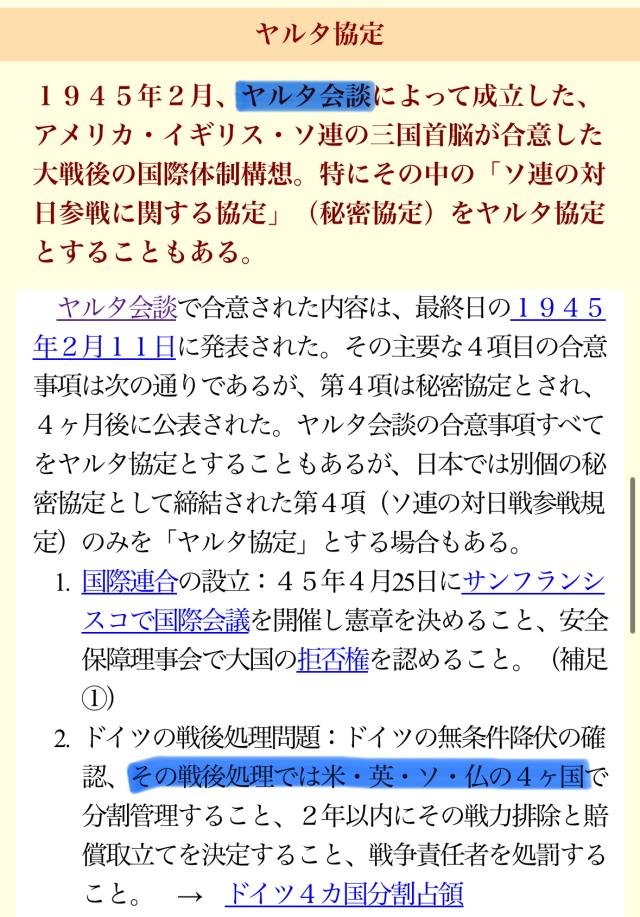
Task: Open the 拒否権 link
Action: pos(329,659)
